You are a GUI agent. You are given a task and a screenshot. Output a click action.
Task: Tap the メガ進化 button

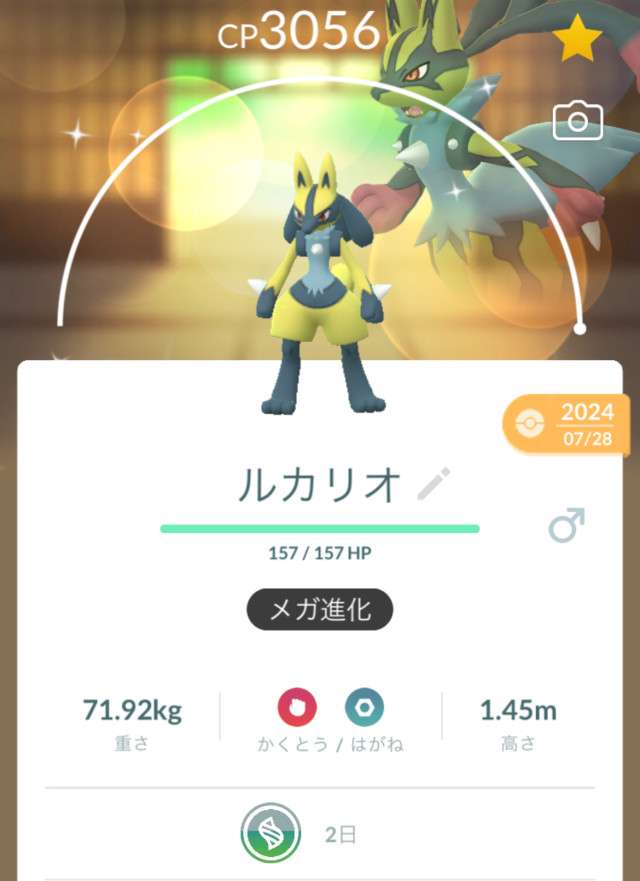point(320,610)
